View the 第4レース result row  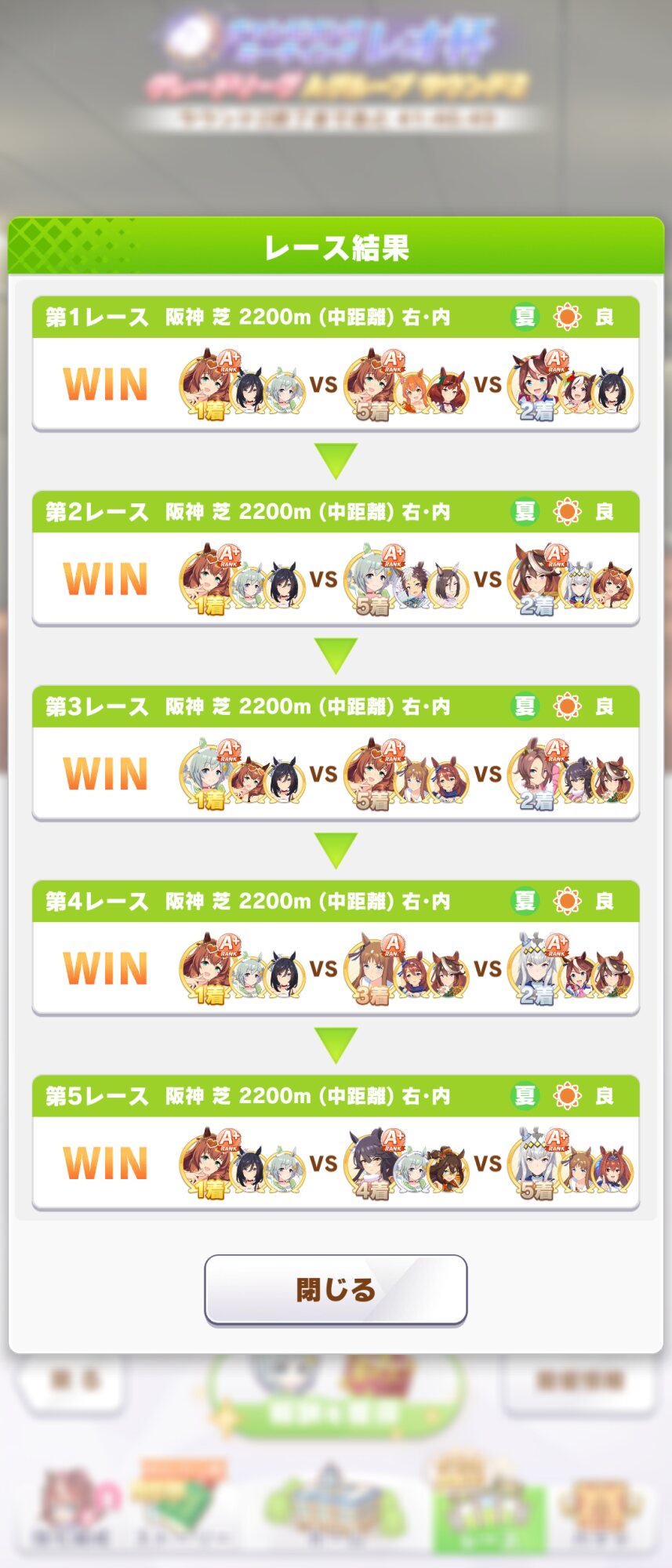336,947
